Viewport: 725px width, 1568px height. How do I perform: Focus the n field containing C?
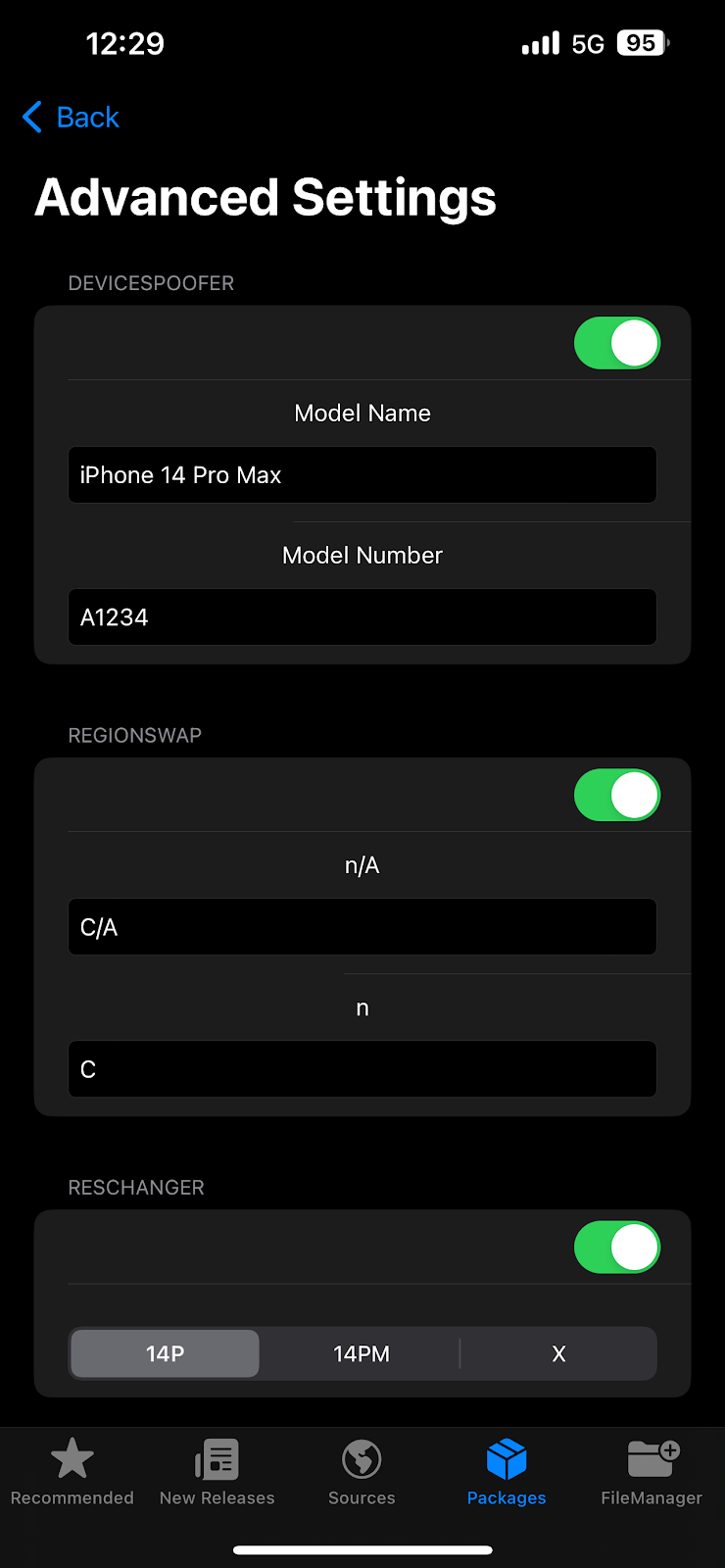pyautogui.click(x=362, y=1069)
